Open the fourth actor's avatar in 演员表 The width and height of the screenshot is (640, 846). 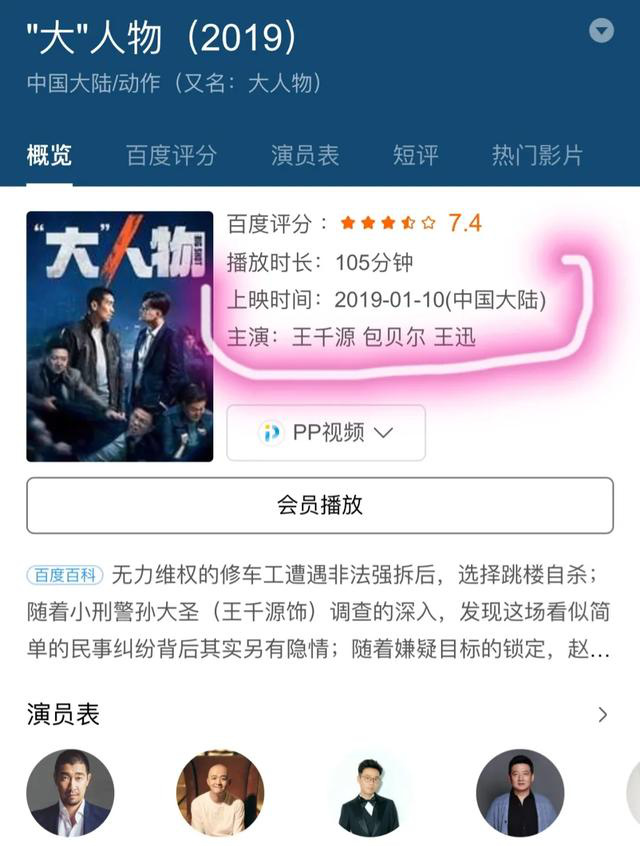click(520, 793)
